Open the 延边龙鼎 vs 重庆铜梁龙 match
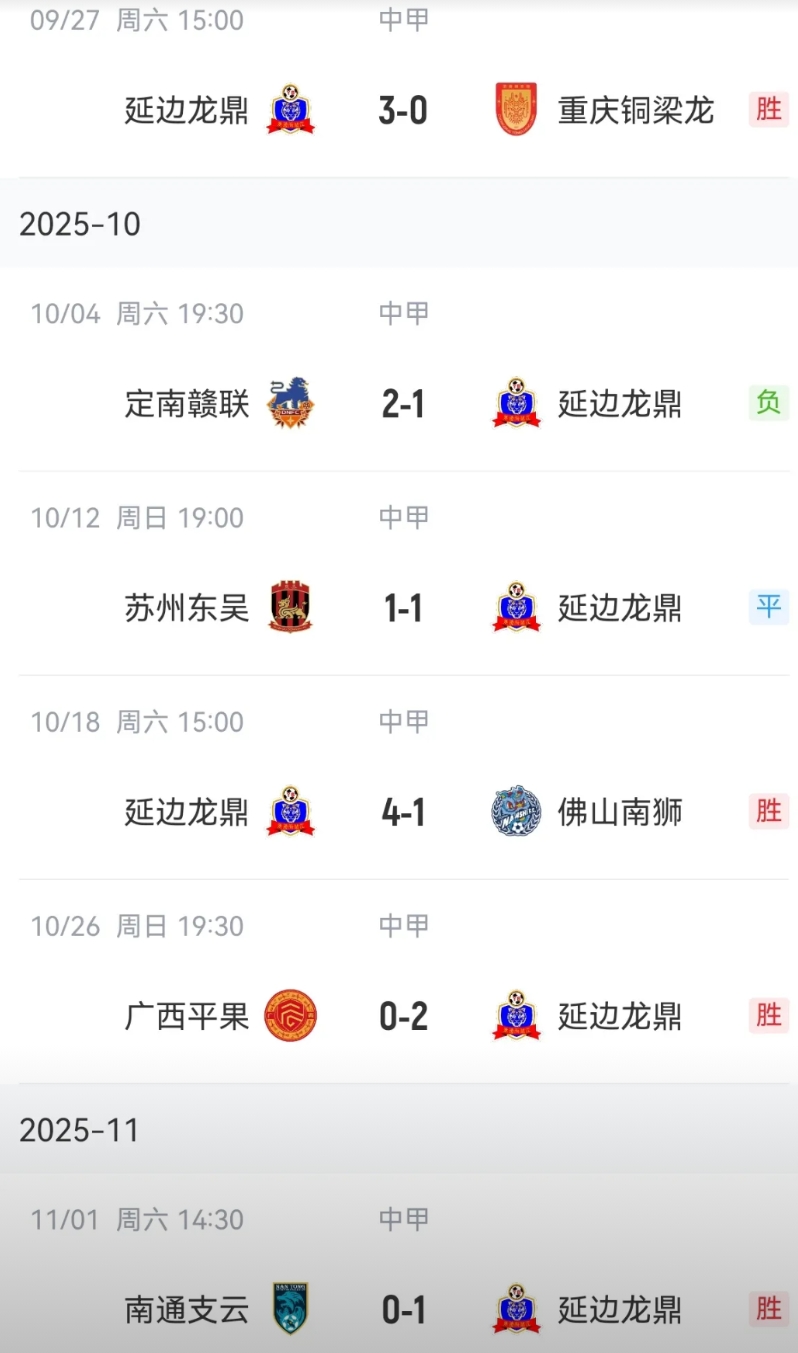 (403, 110)
